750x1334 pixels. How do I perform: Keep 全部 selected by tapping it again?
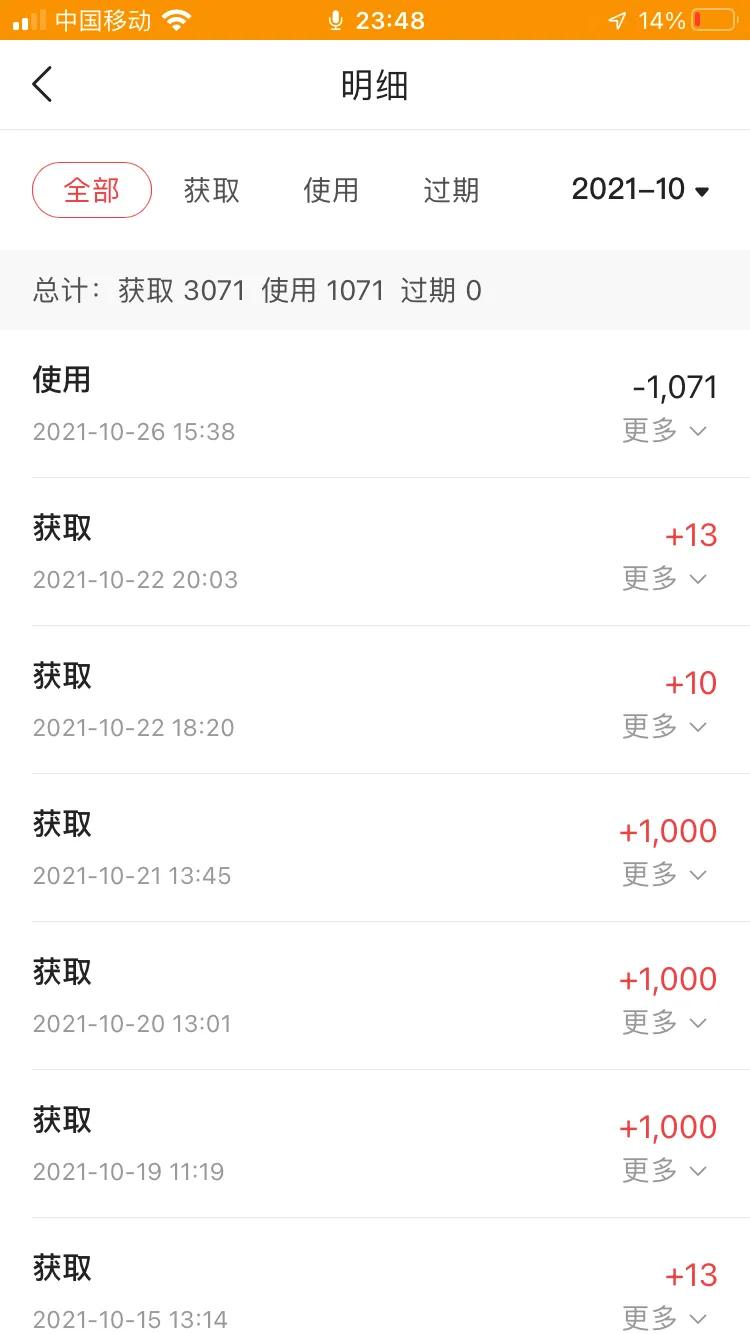click(x=92, y=190)
